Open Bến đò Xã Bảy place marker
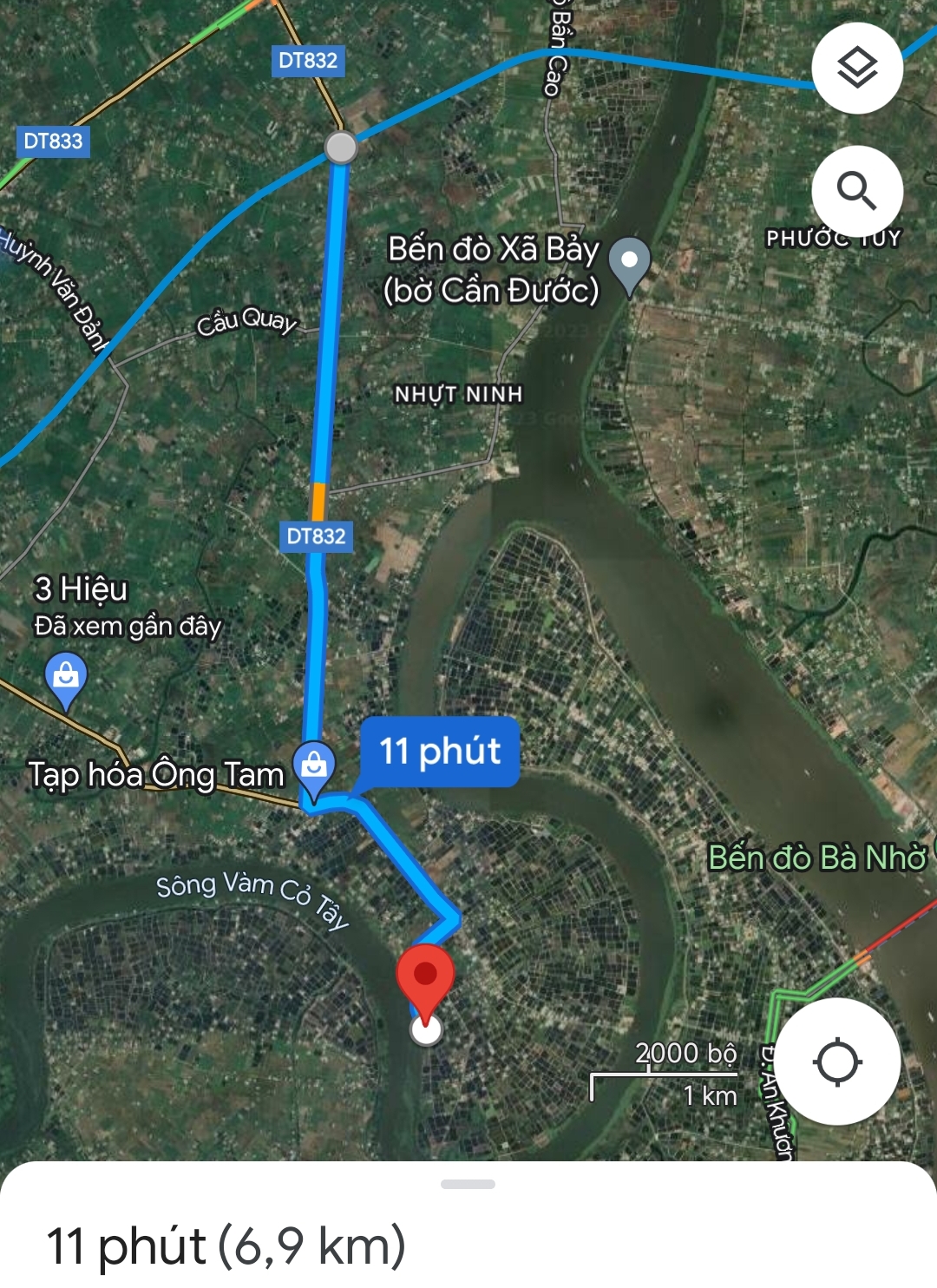Screen dimensions: 937x1288 (630, 263)
